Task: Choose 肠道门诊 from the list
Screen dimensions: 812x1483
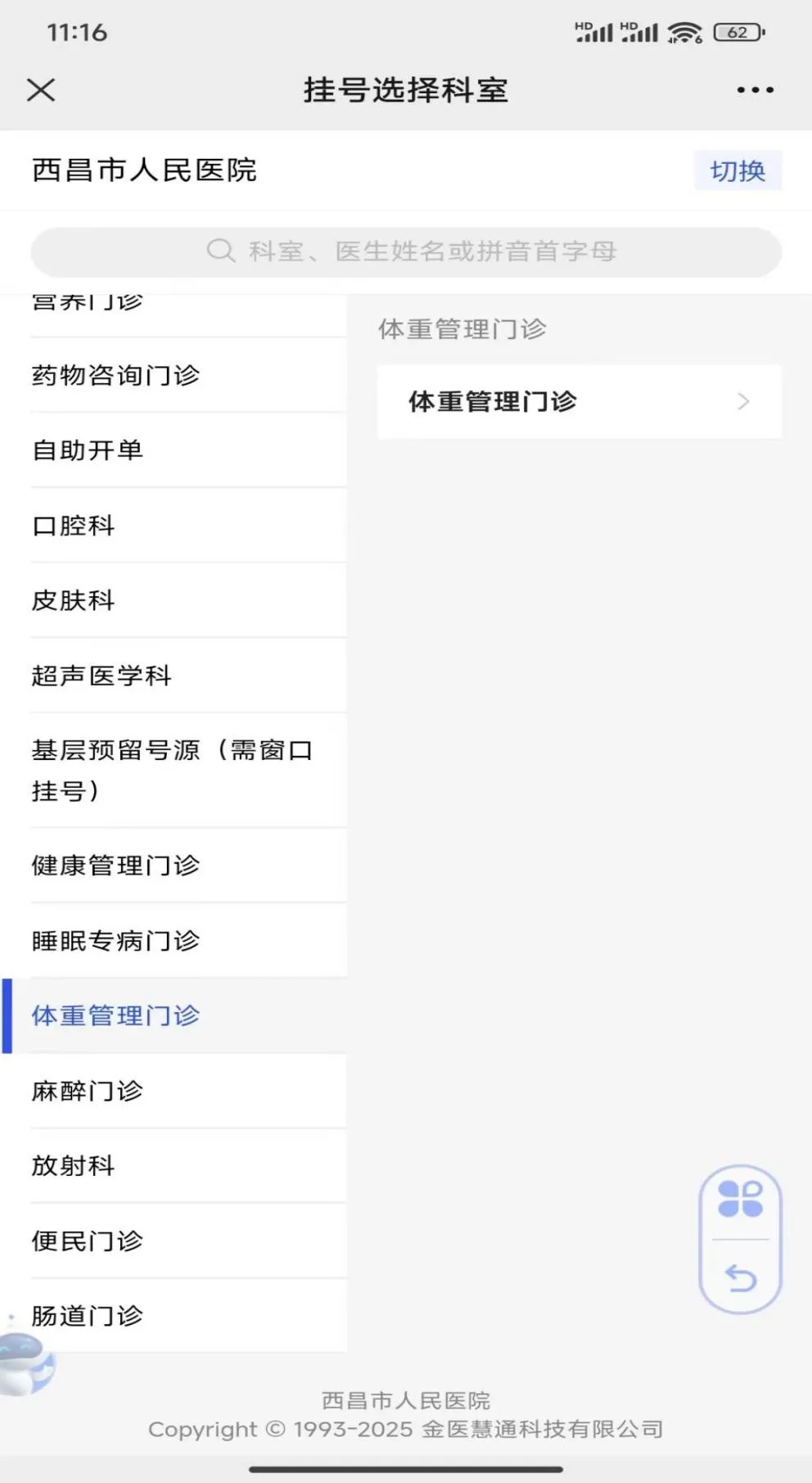Action: point(88,1316)
